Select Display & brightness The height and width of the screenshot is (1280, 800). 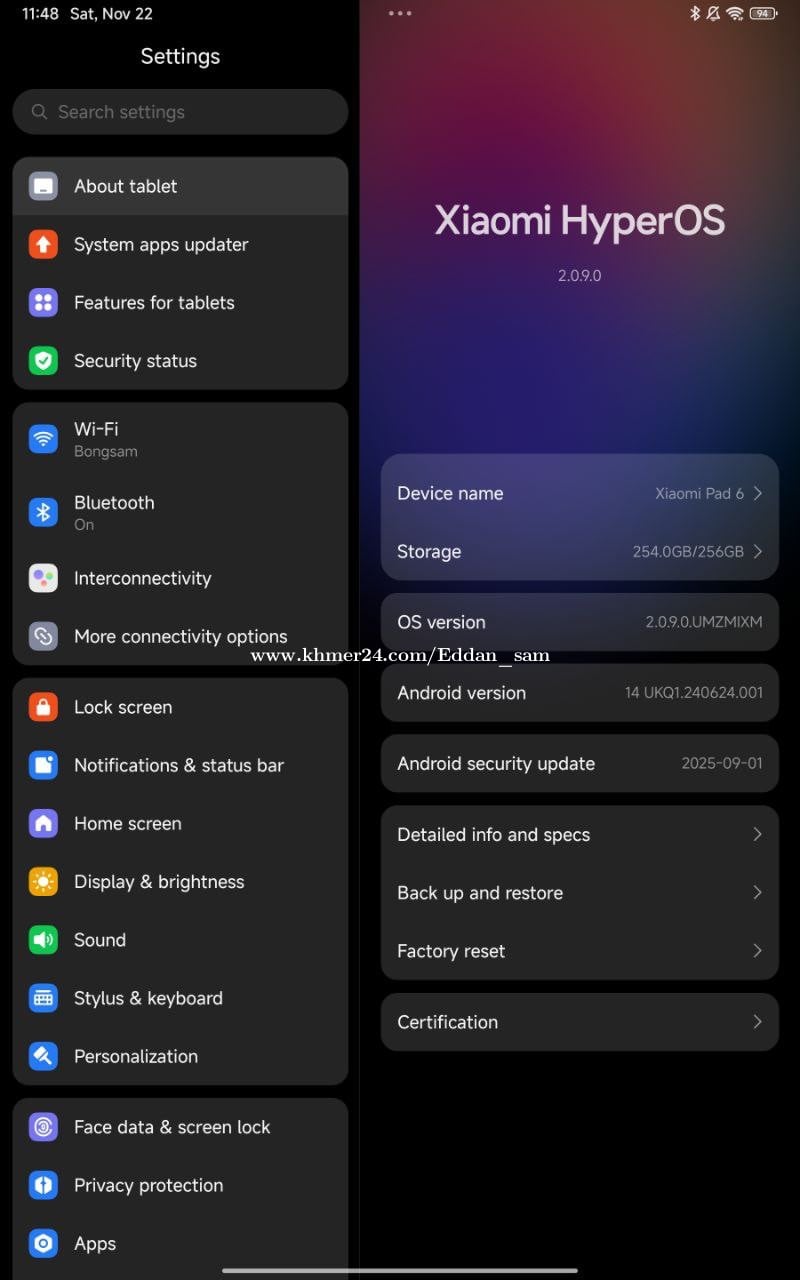[x=180, y=882]
